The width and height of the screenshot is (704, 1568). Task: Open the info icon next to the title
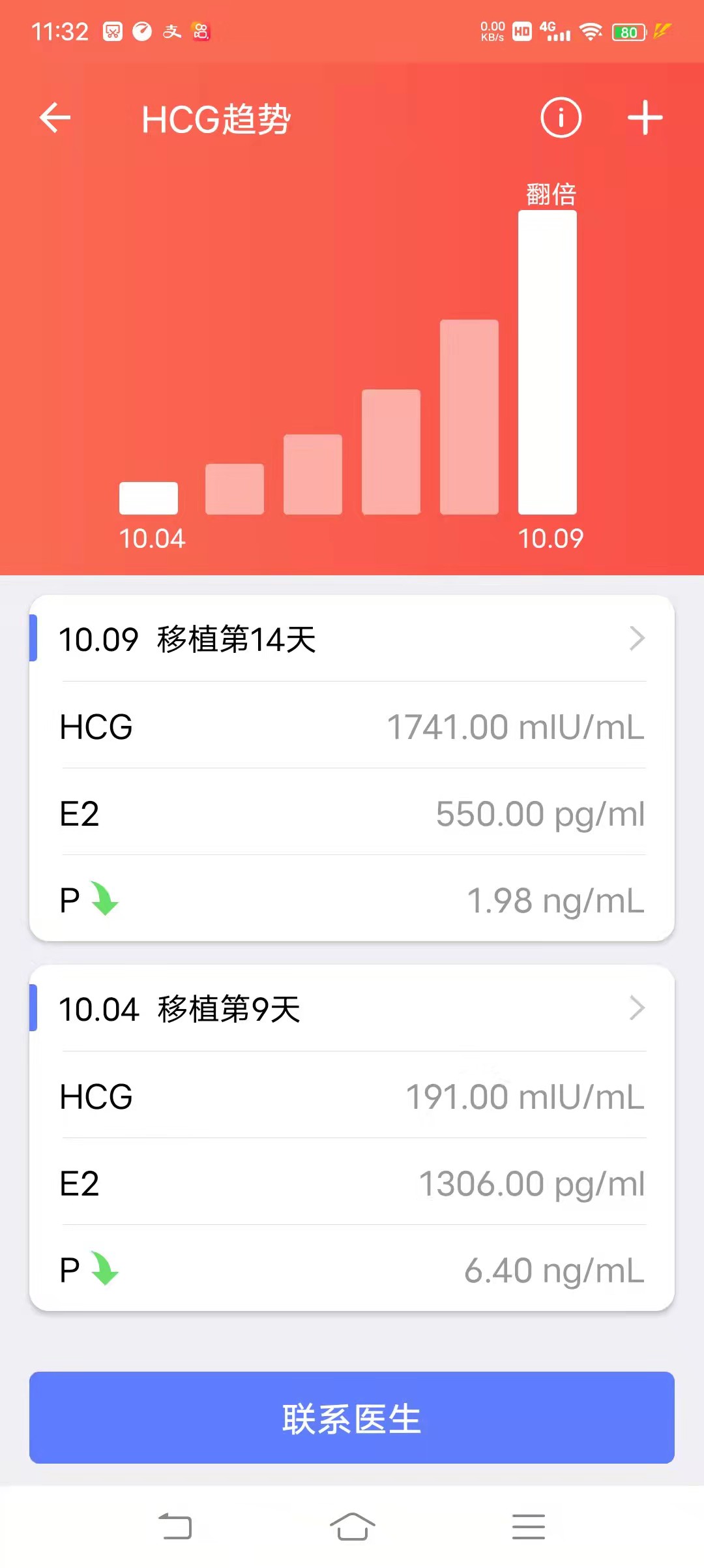coord(561,117)
